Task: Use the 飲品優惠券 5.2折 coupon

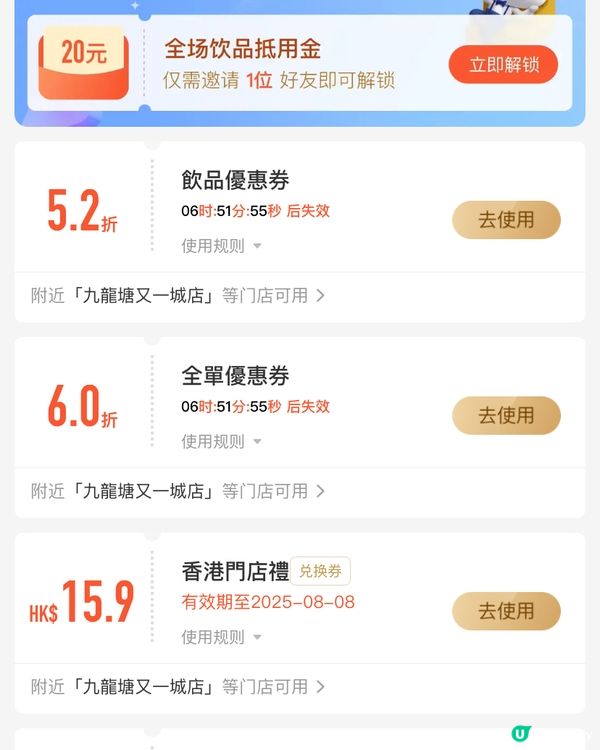Action: pyautogui.click(x=506, y=220)
